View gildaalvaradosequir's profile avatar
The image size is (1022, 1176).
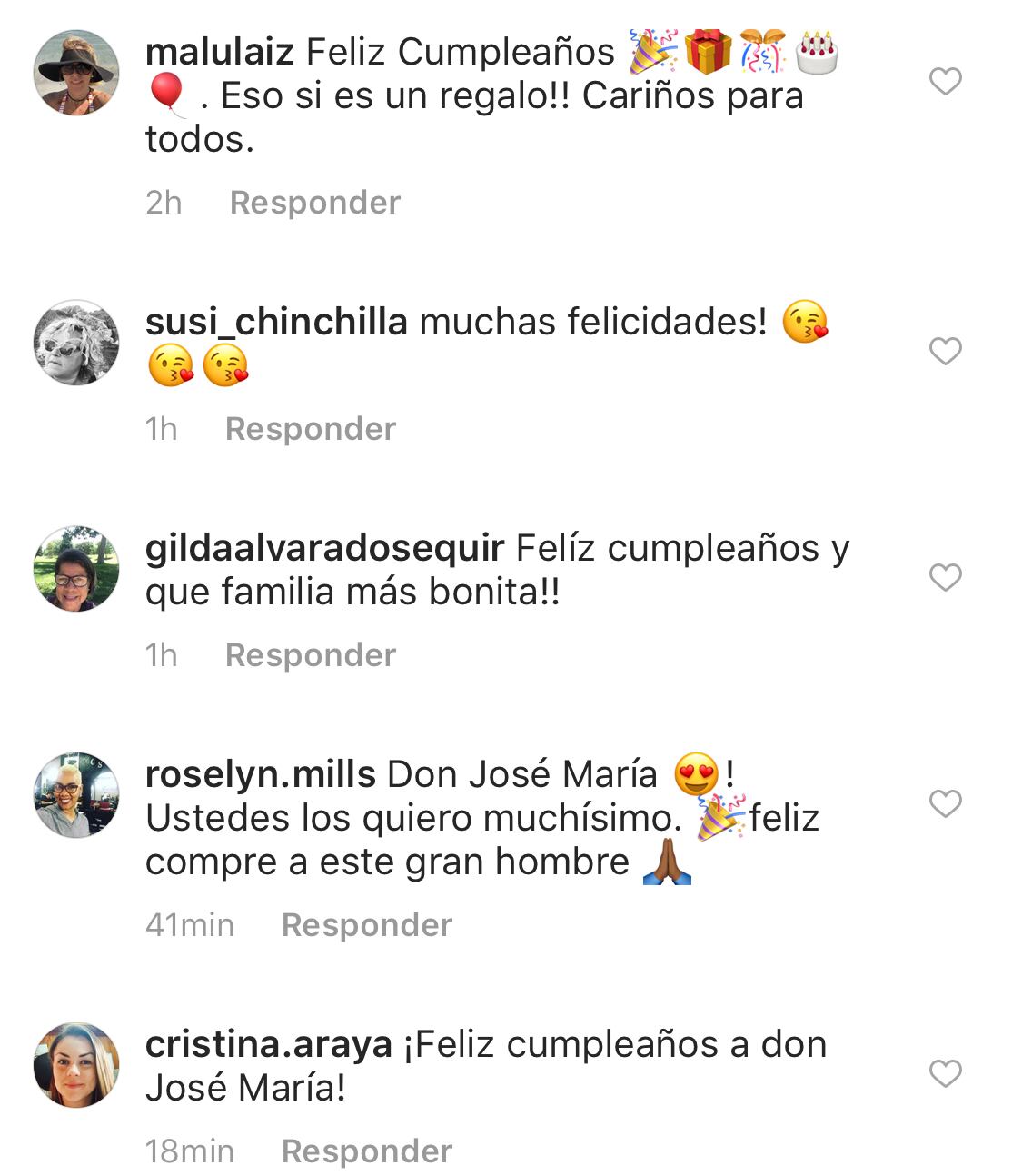76,569
